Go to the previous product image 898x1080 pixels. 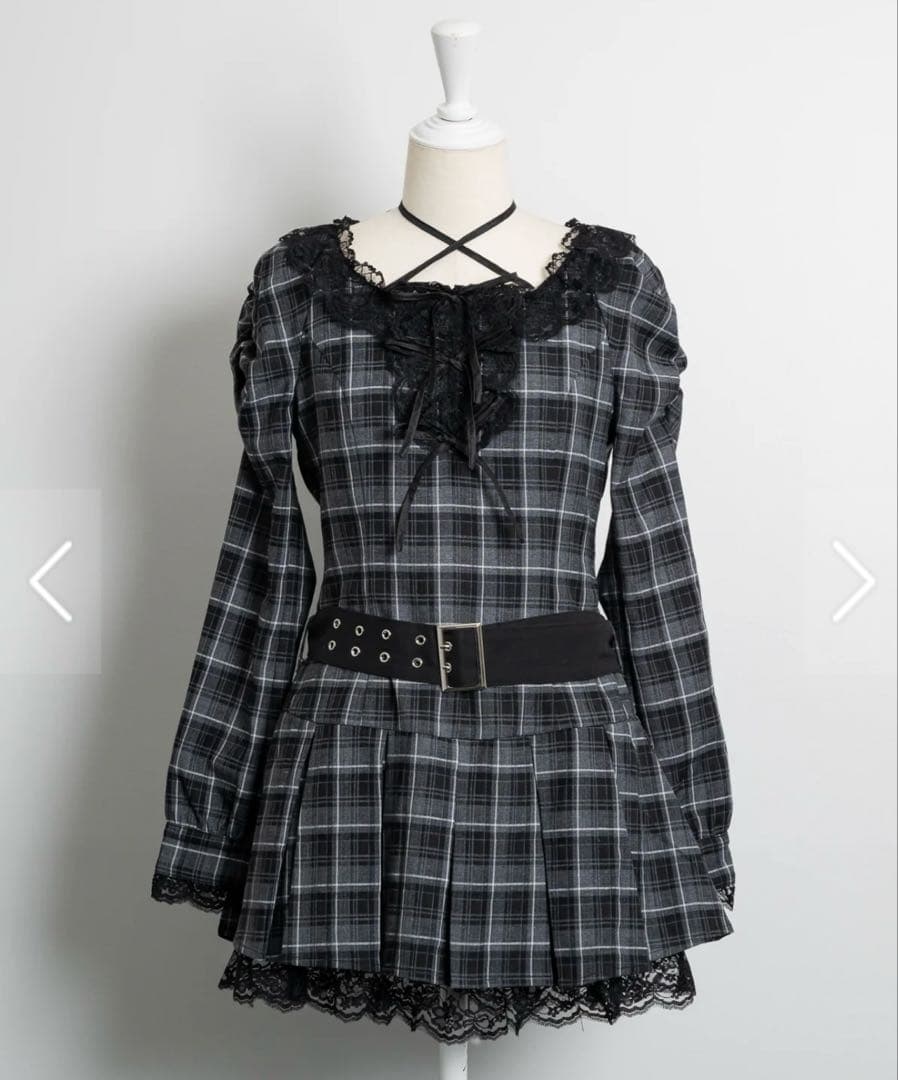[x=50, y=581]
